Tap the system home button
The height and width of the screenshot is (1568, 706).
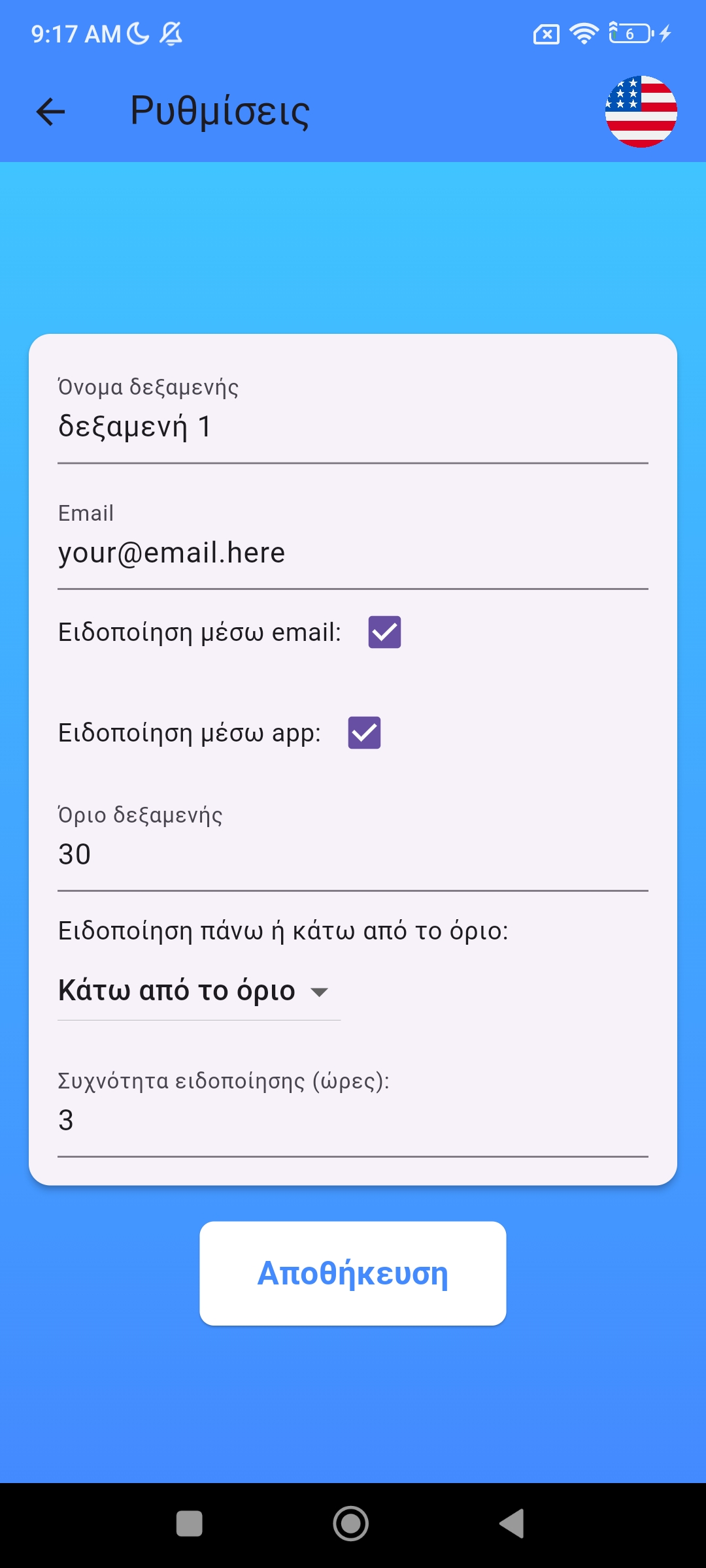tap(351, 1524)
